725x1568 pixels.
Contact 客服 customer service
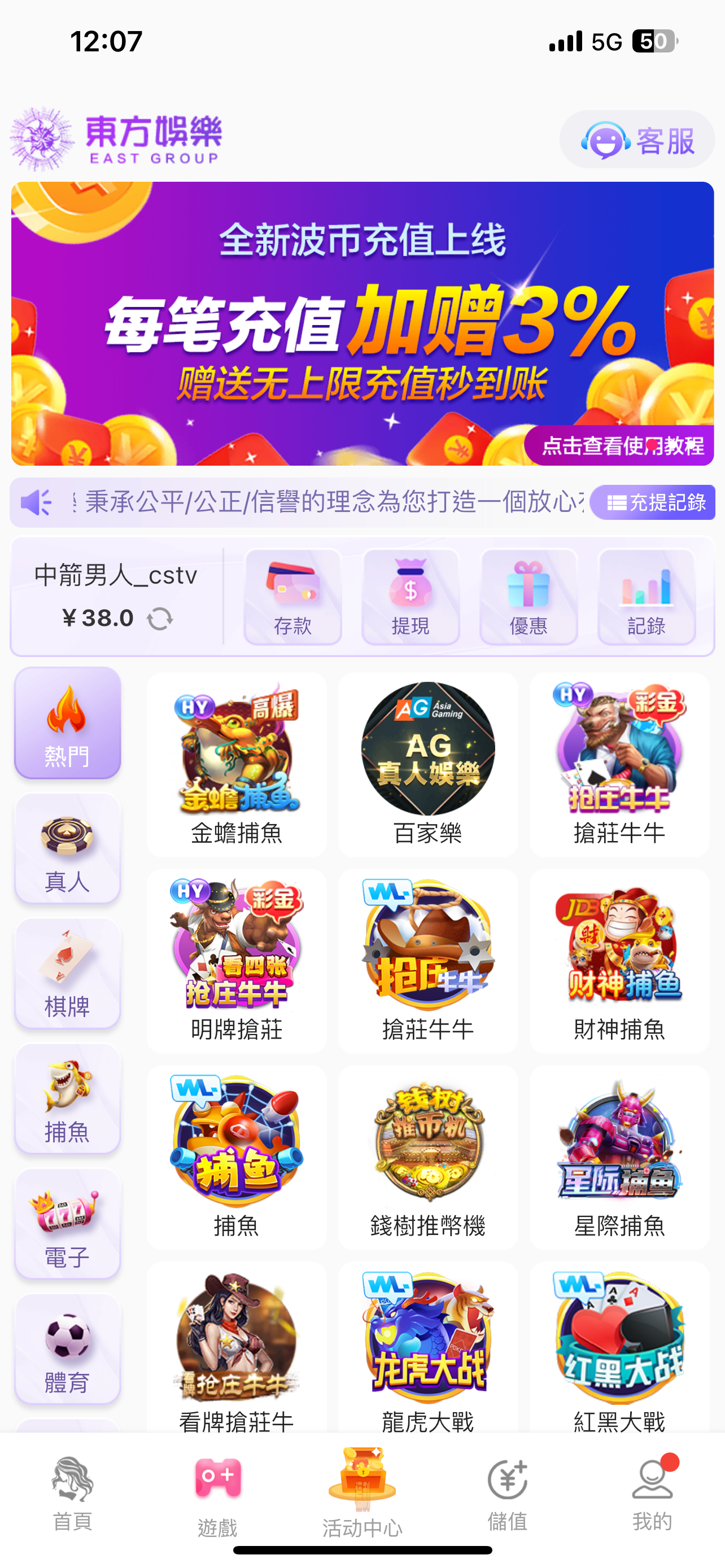tap(637, 140)
